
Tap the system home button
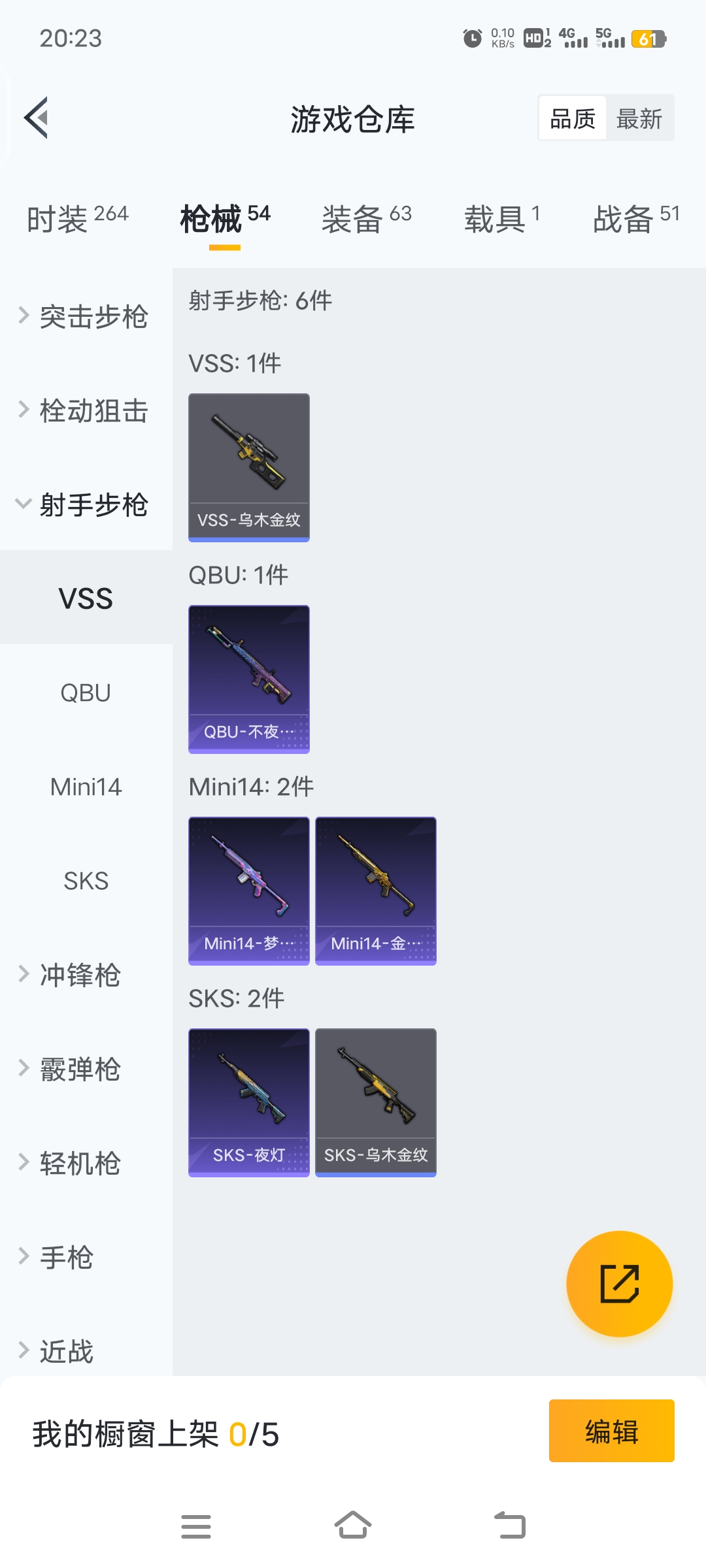click(x=353, y=1526)
